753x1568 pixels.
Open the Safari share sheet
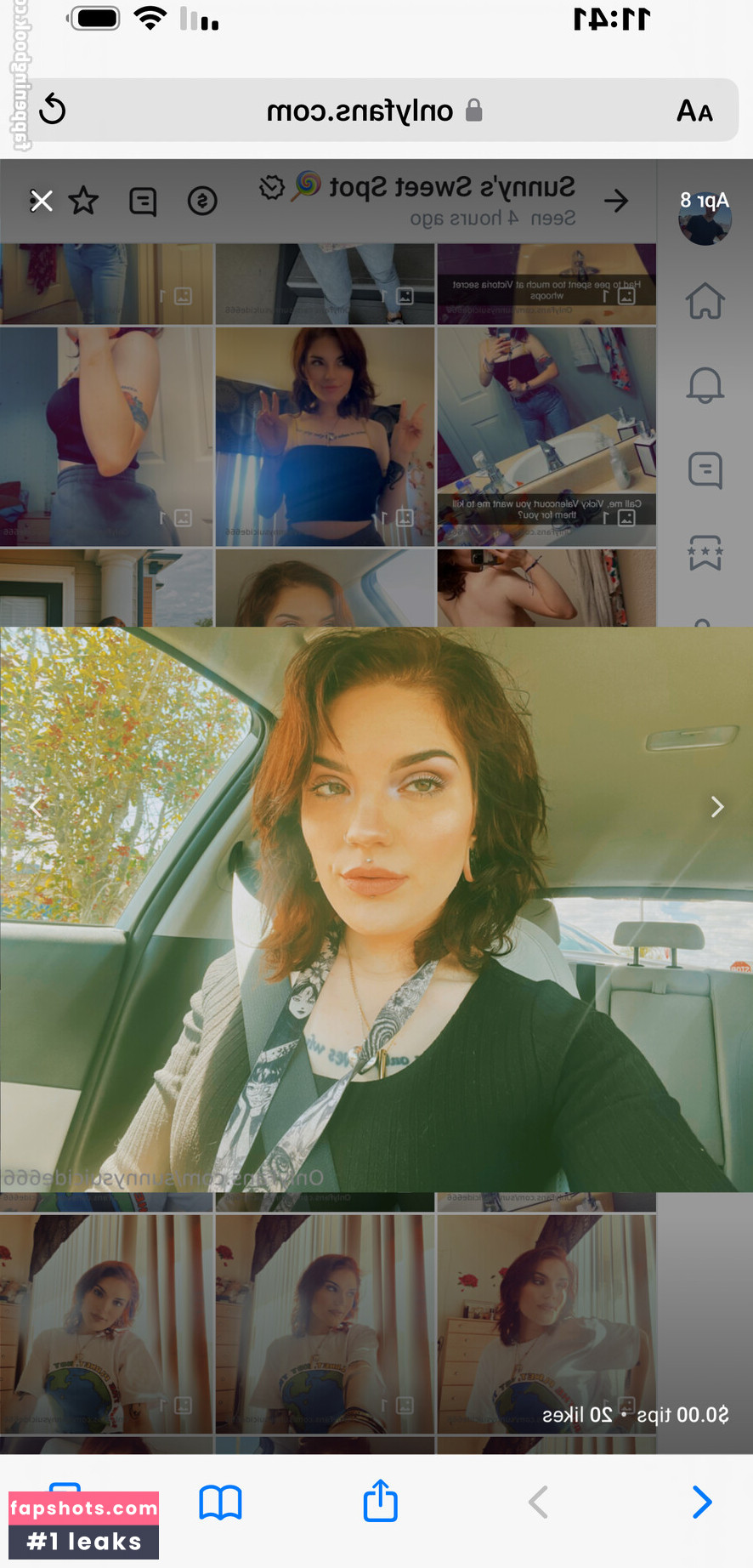point(380,1501)
